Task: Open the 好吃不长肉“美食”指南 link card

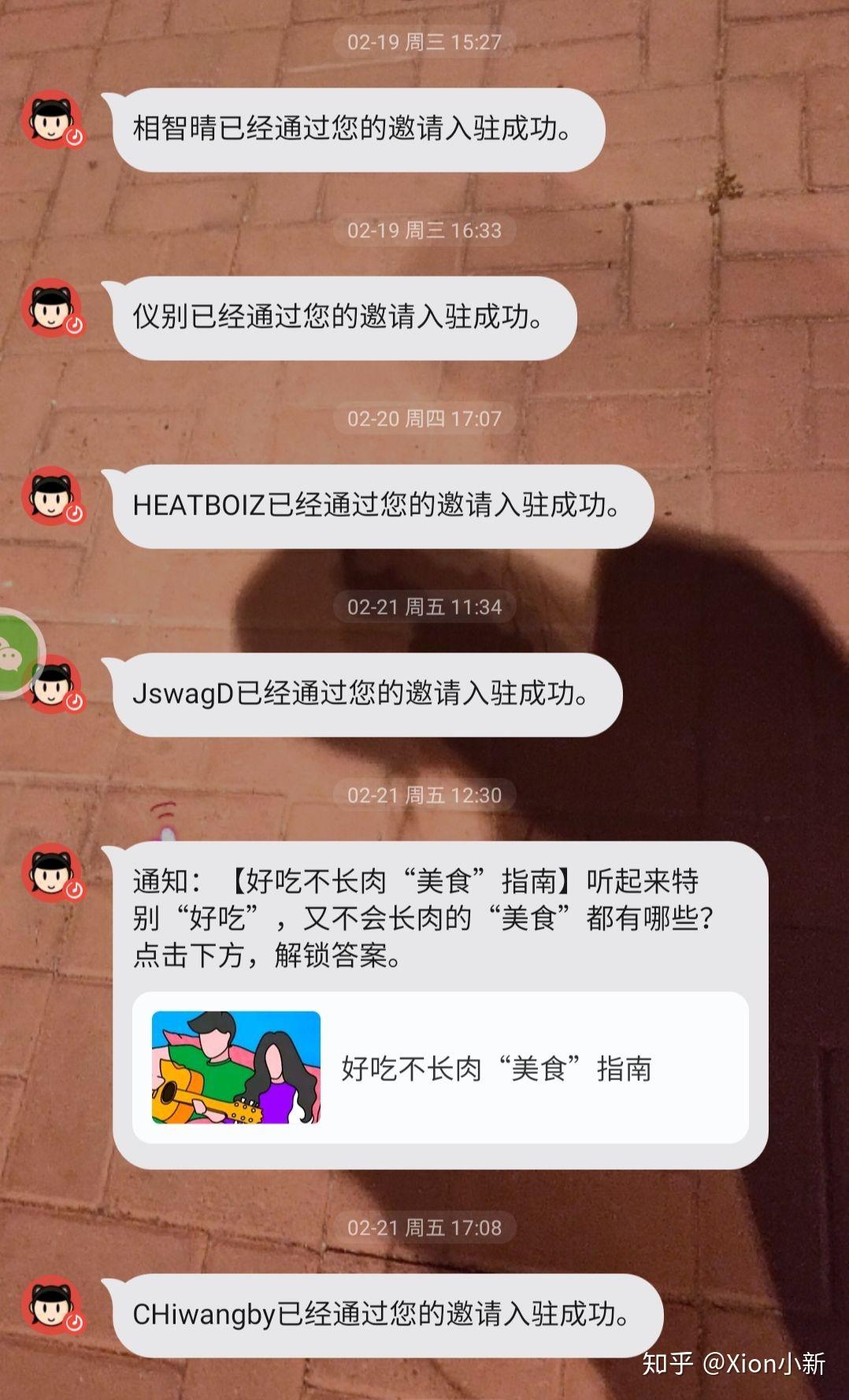Action: (439, 1068)
